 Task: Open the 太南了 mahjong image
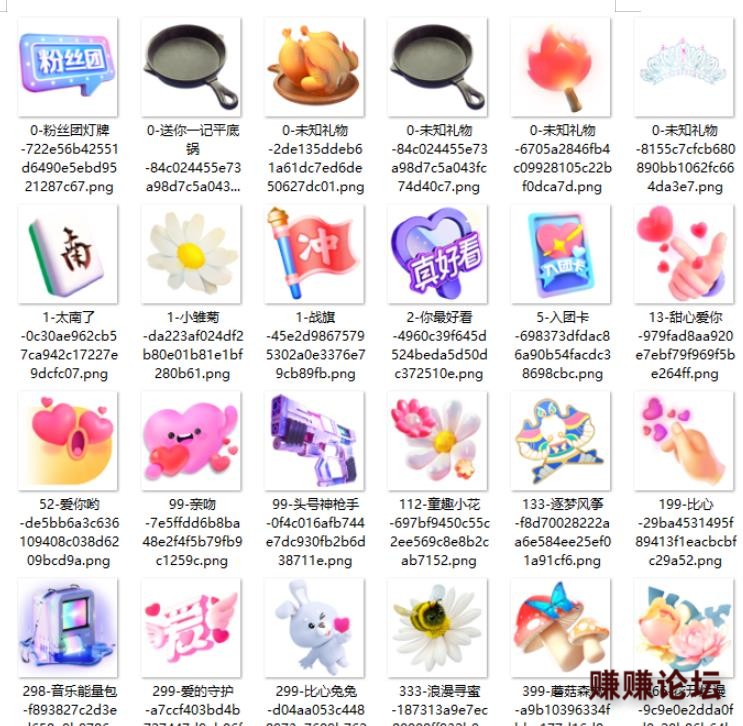click(x=69, y=253)
